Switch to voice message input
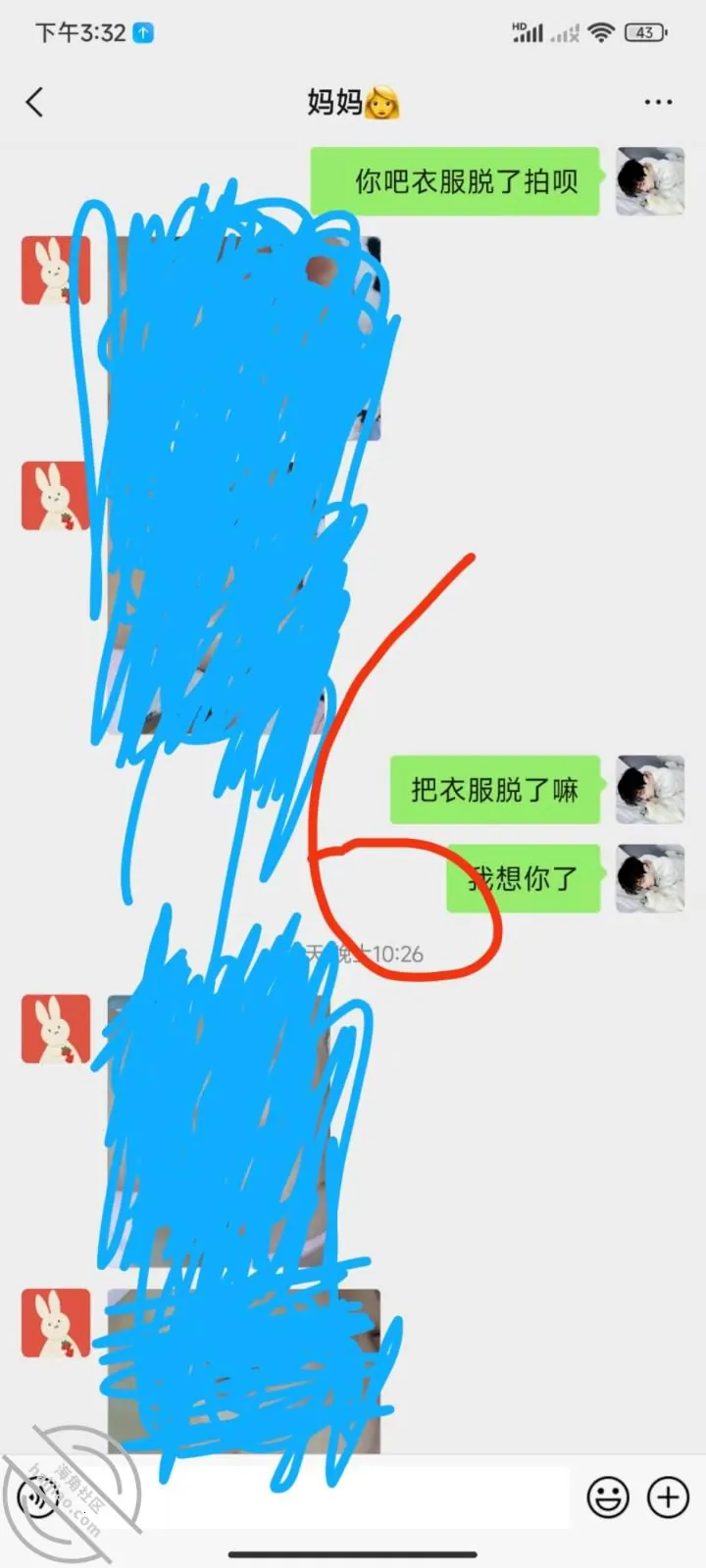 click(x=39, y=1497)
